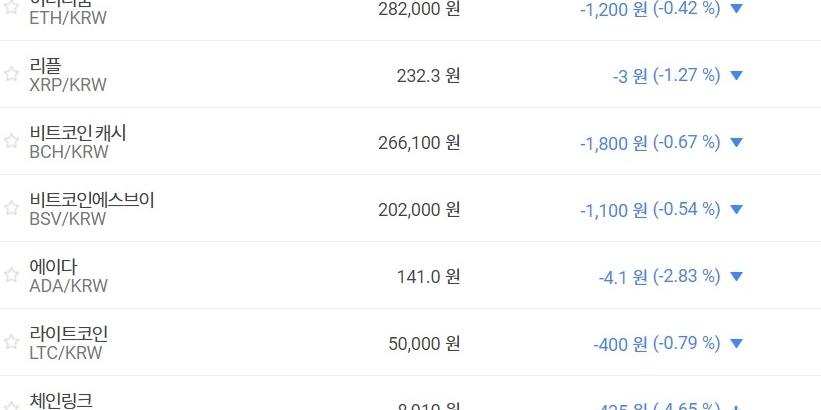
Task: Add 리플 XRP/KRW to favorites
Action: click(11, 74)
